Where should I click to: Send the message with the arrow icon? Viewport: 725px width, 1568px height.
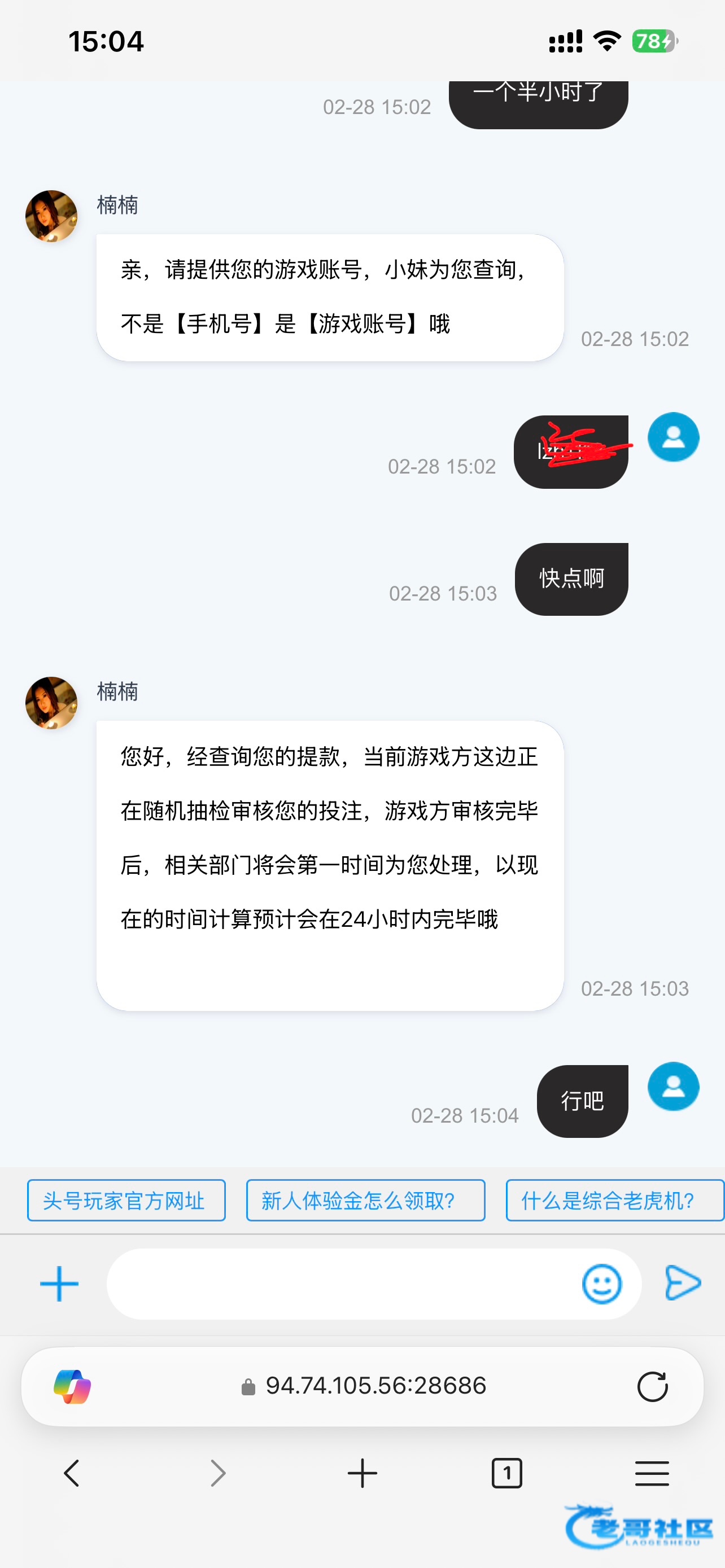pyautogui.click(x=683, y=1282)
